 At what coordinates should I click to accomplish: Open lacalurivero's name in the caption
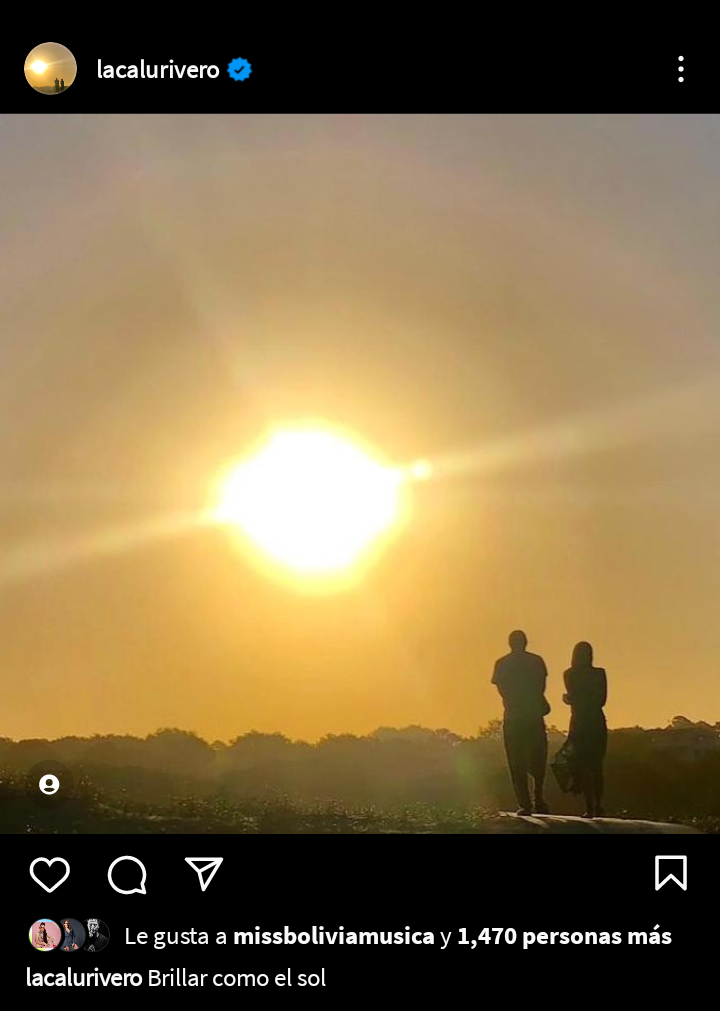coord(84,978)
